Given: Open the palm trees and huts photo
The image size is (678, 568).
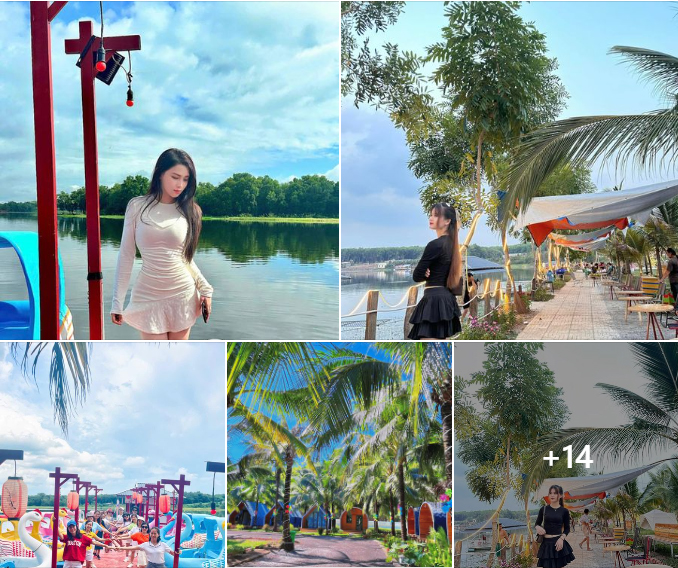Looking at the screenshot, I should [x=339, y=455].
